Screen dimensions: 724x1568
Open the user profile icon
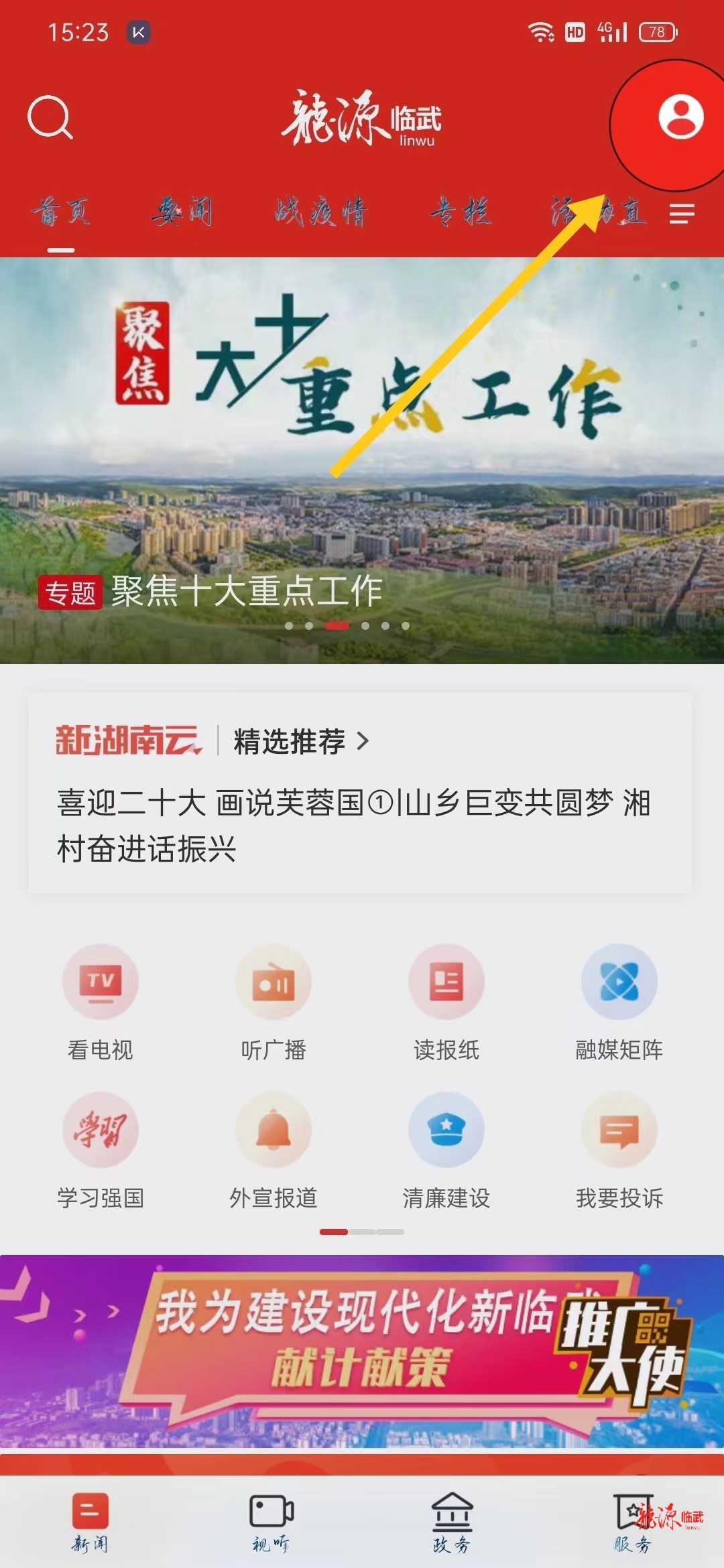(x=680, y=118)
